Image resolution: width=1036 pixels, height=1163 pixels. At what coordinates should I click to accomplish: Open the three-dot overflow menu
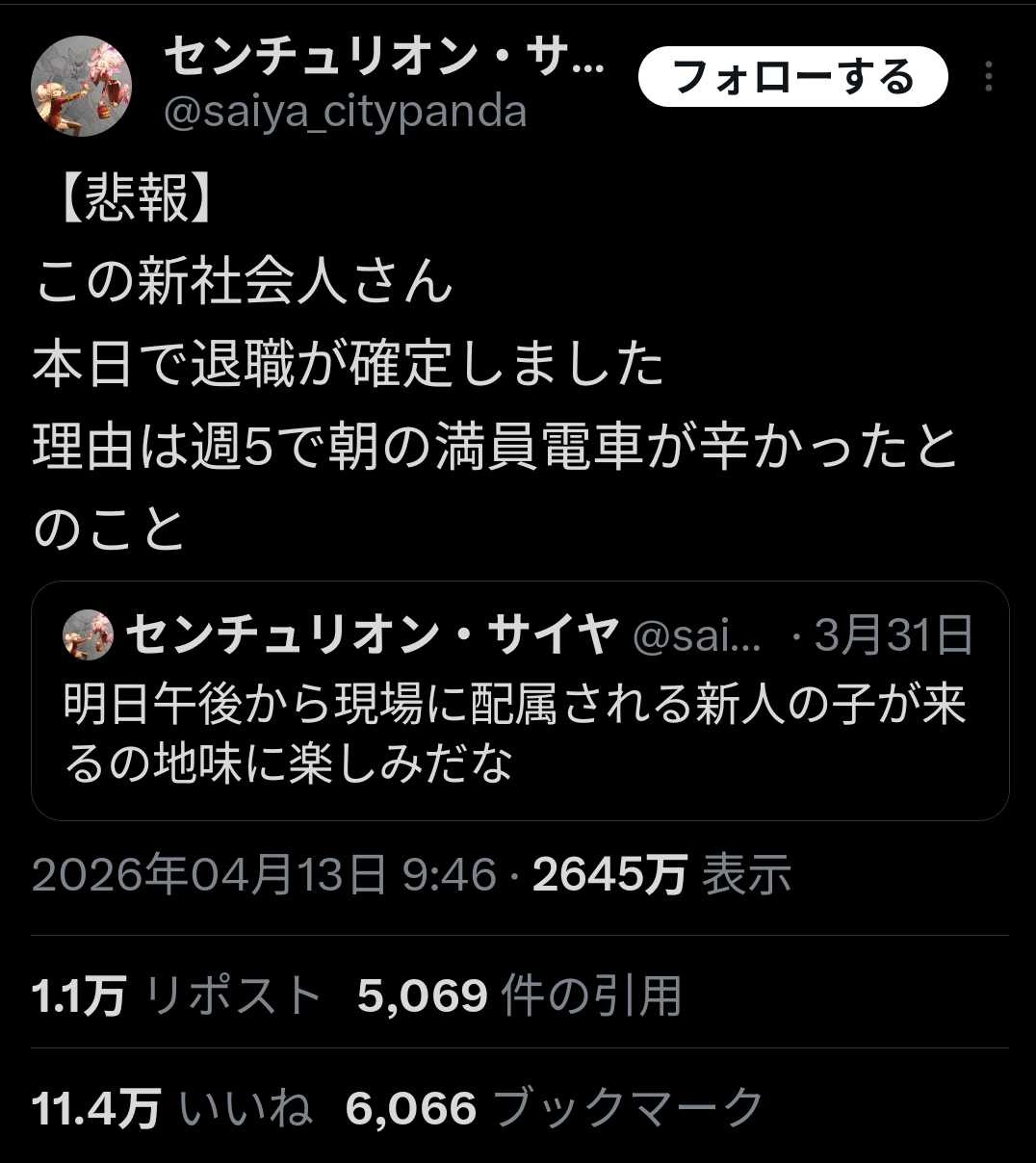click(x=989, y=77)
